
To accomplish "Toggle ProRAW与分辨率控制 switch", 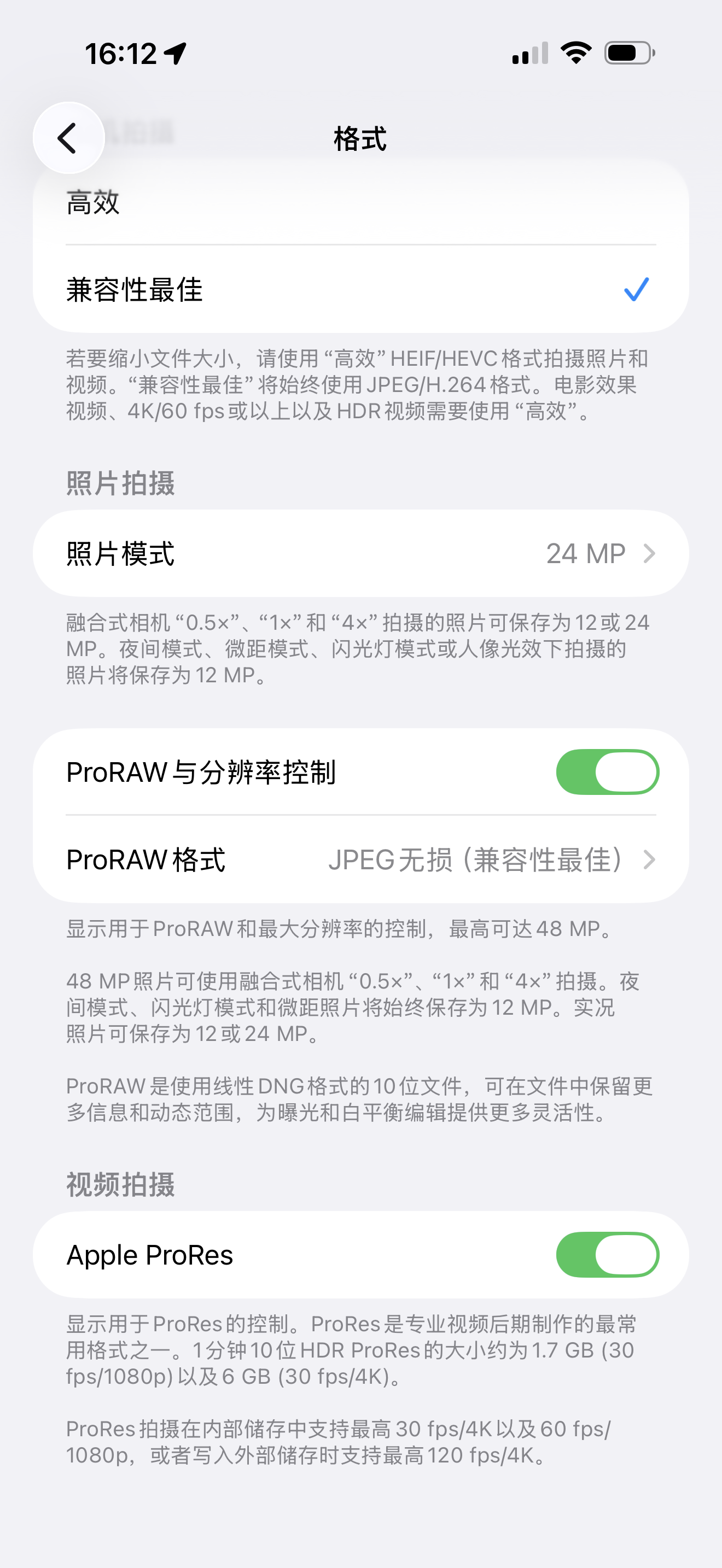I will click(x=607, y=772).
